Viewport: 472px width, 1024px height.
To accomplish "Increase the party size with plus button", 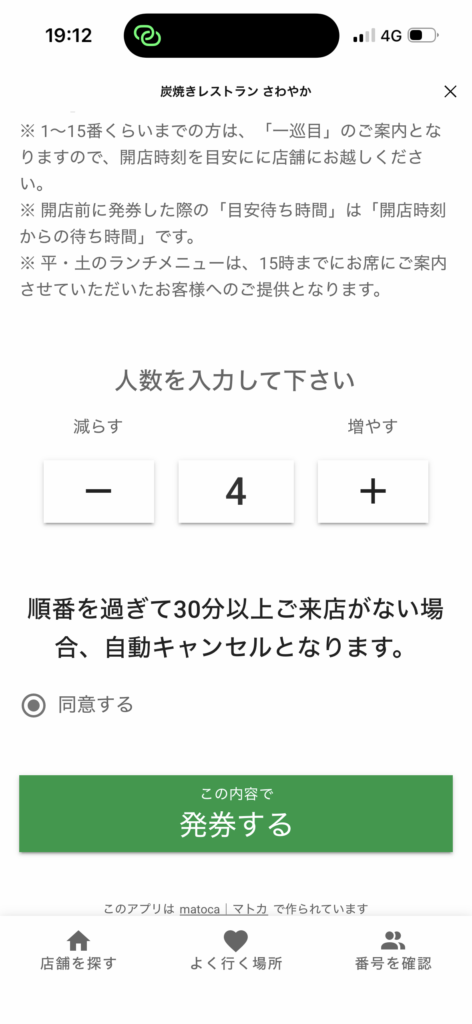I will click(x=373, y=491).
